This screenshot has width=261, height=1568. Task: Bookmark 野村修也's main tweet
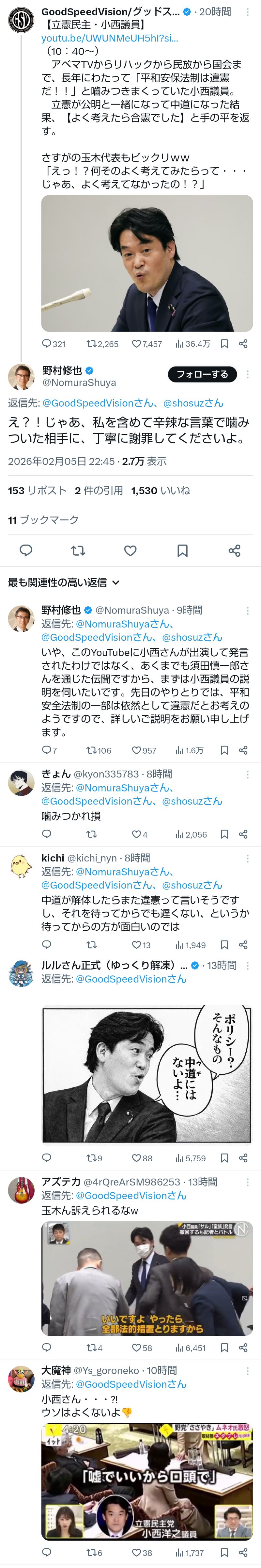click(182, 550)
